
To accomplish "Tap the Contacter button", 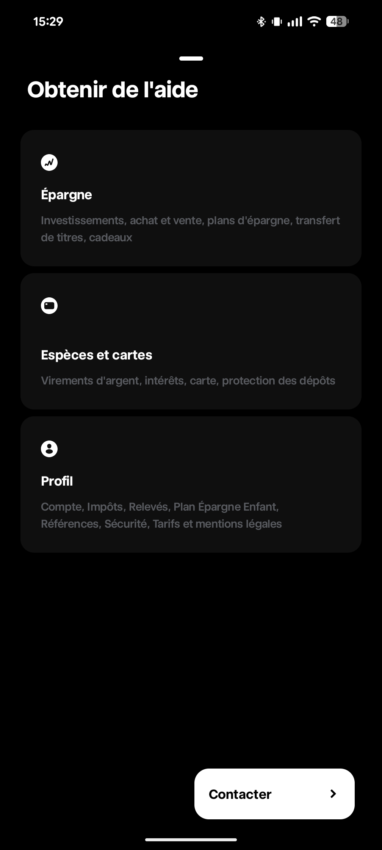I will tap(274, 794).
